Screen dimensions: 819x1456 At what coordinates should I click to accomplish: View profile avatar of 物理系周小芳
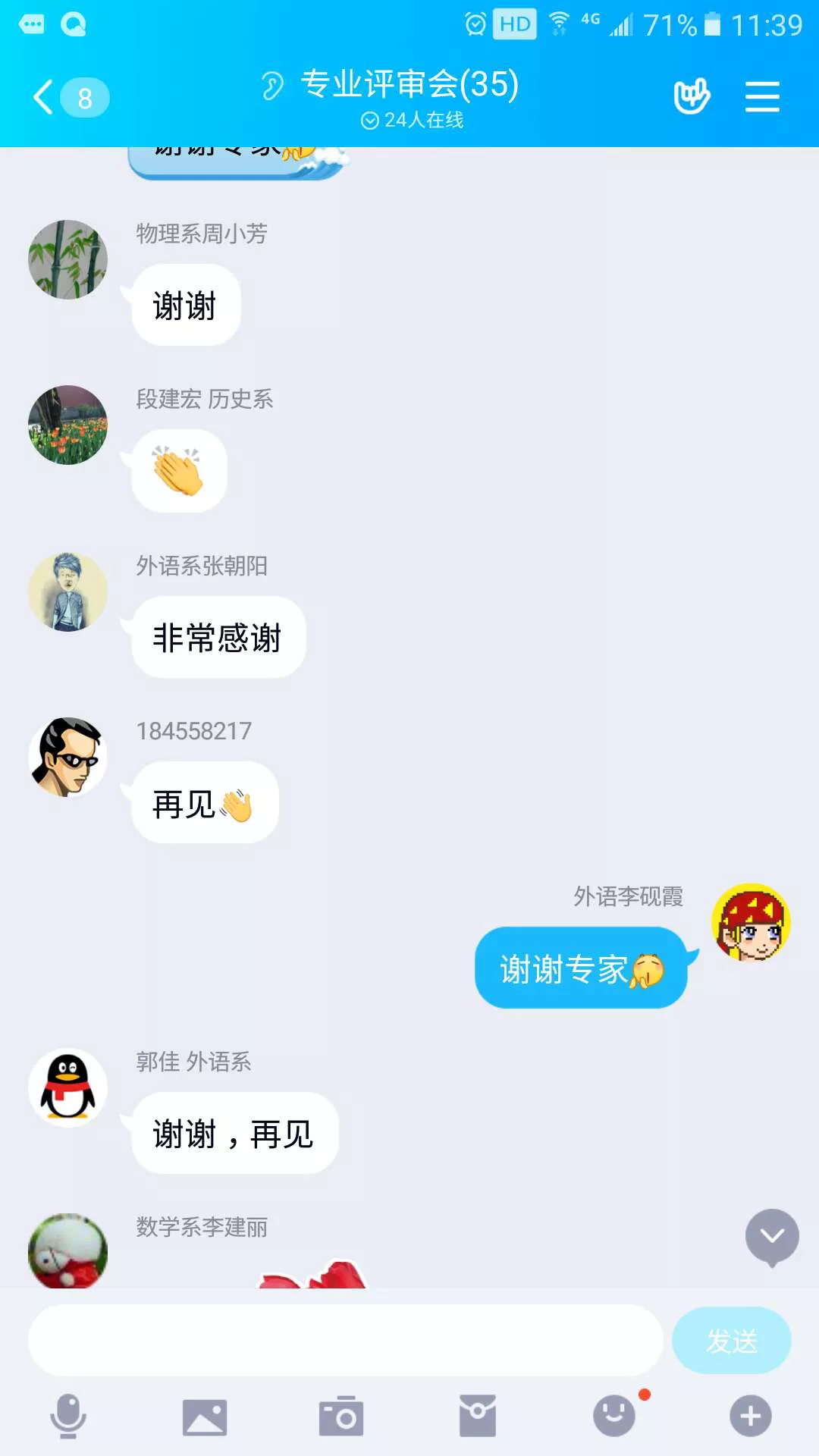click(68, 260)
